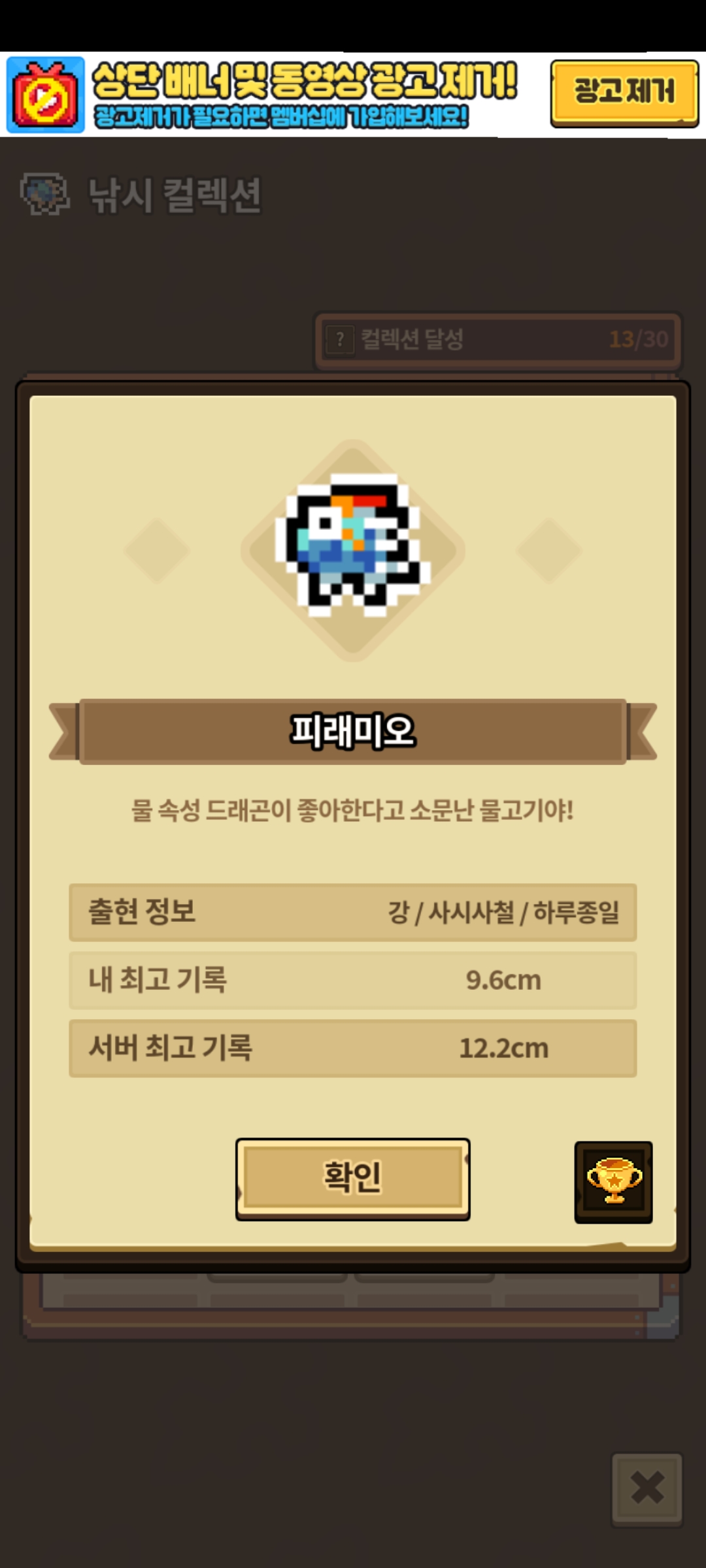Tap the 광고제거 ad removal button
Viewport: 706px width, 1568px height.
pyautogui.click(x=624, y=92)
